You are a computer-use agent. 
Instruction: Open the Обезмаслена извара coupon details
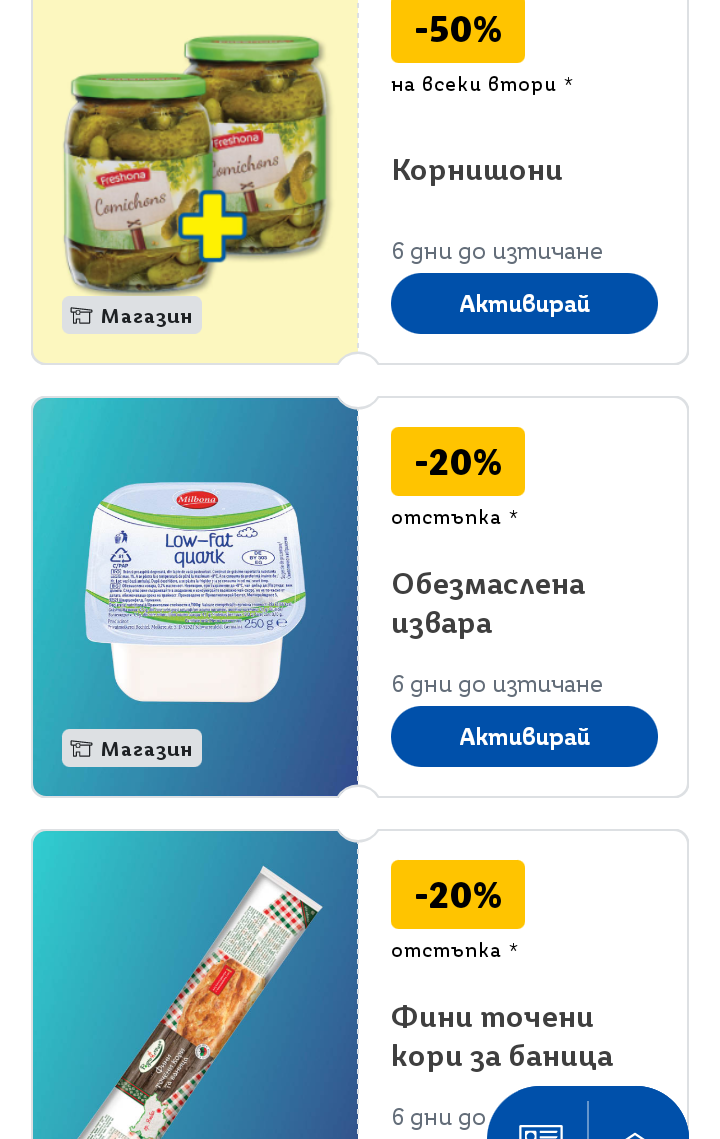tap(488, 603)
